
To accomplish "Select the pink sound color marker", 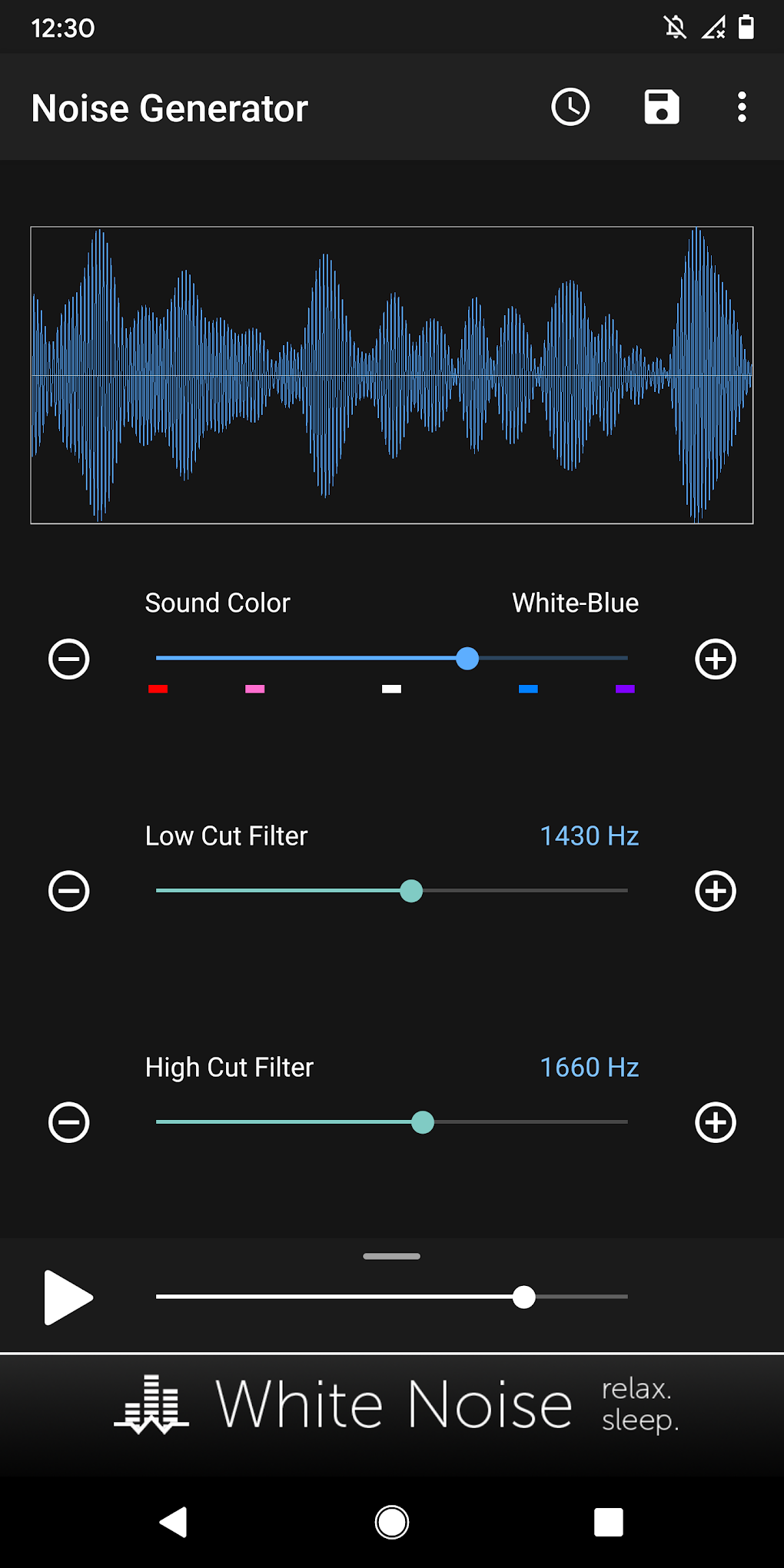I will [x=254, y=689].
